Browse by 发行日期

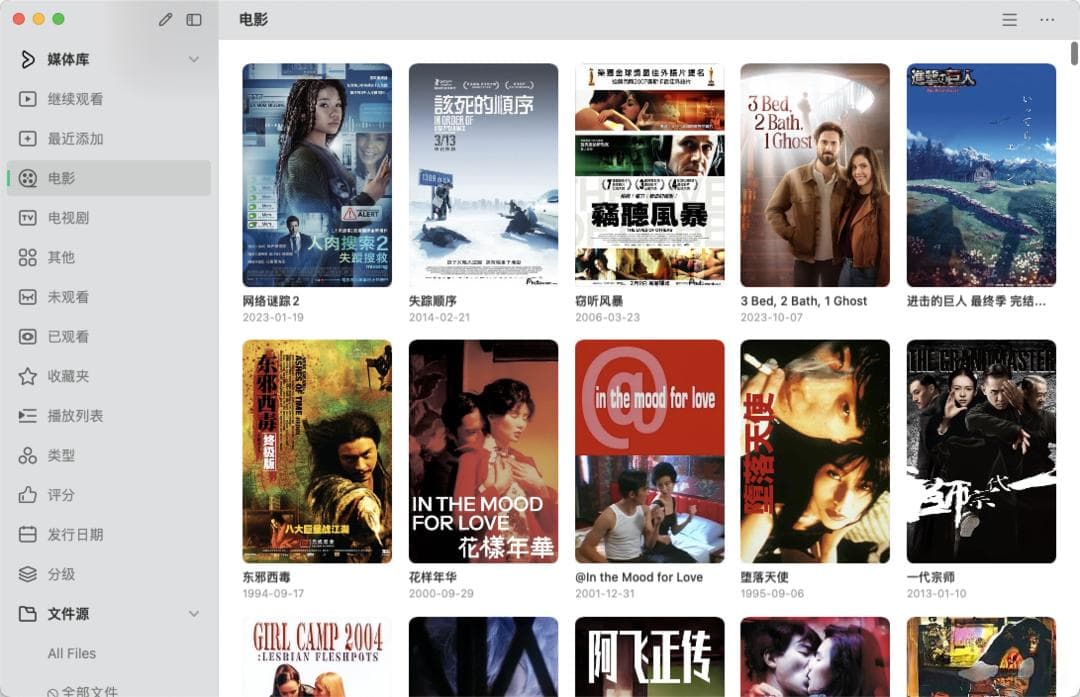coord(75,535)
